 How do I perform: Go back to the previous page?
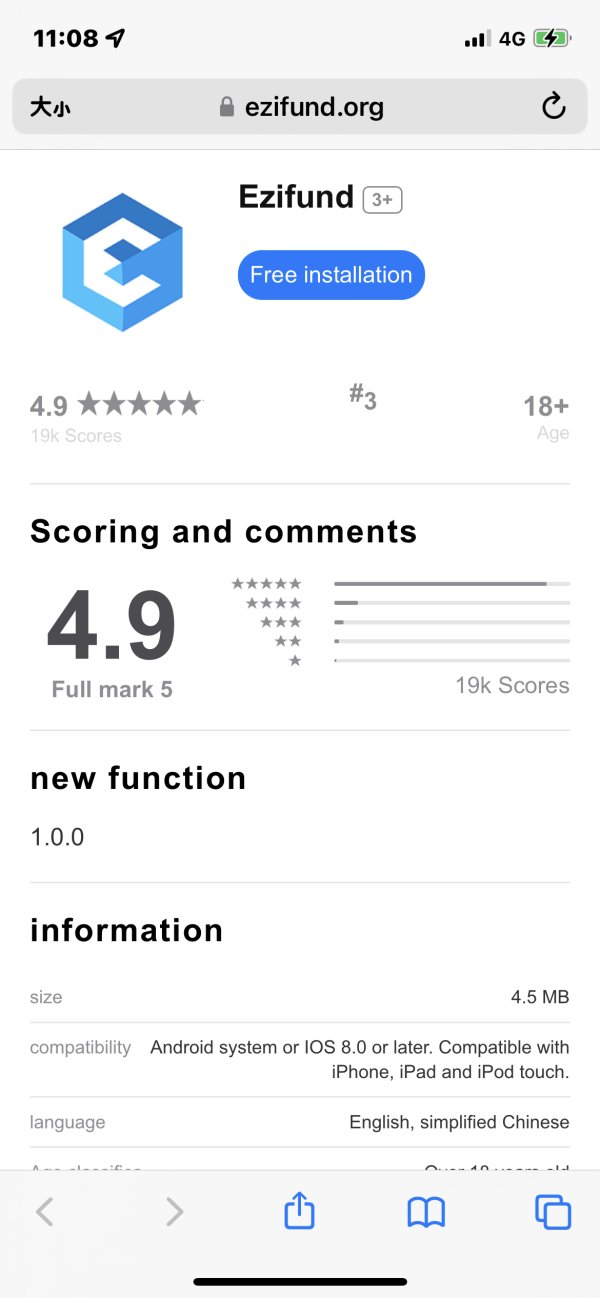(x=45, y=1212)
